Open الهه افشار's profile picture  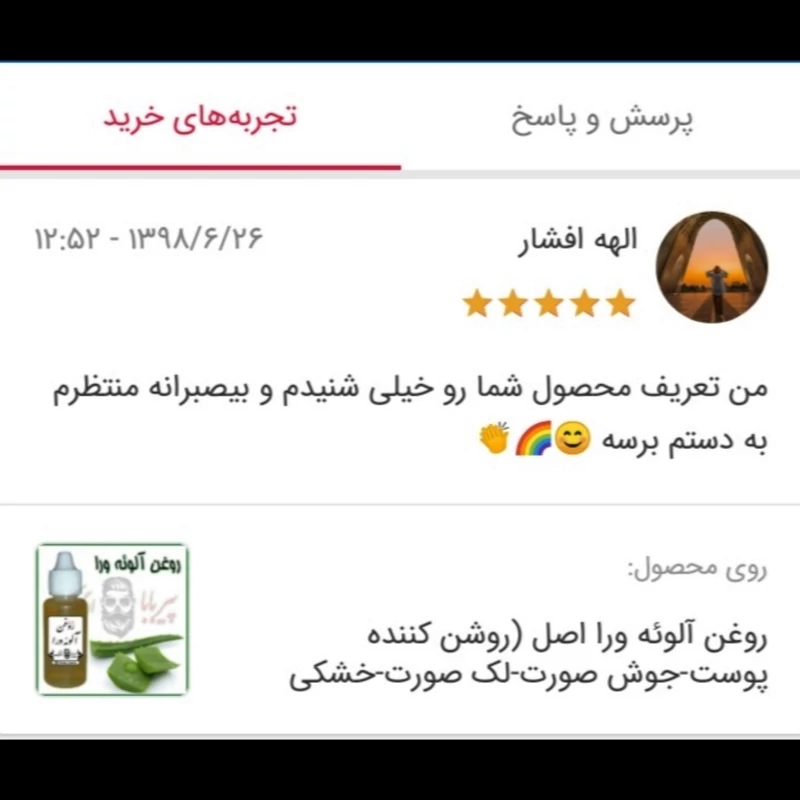[711, 266]
